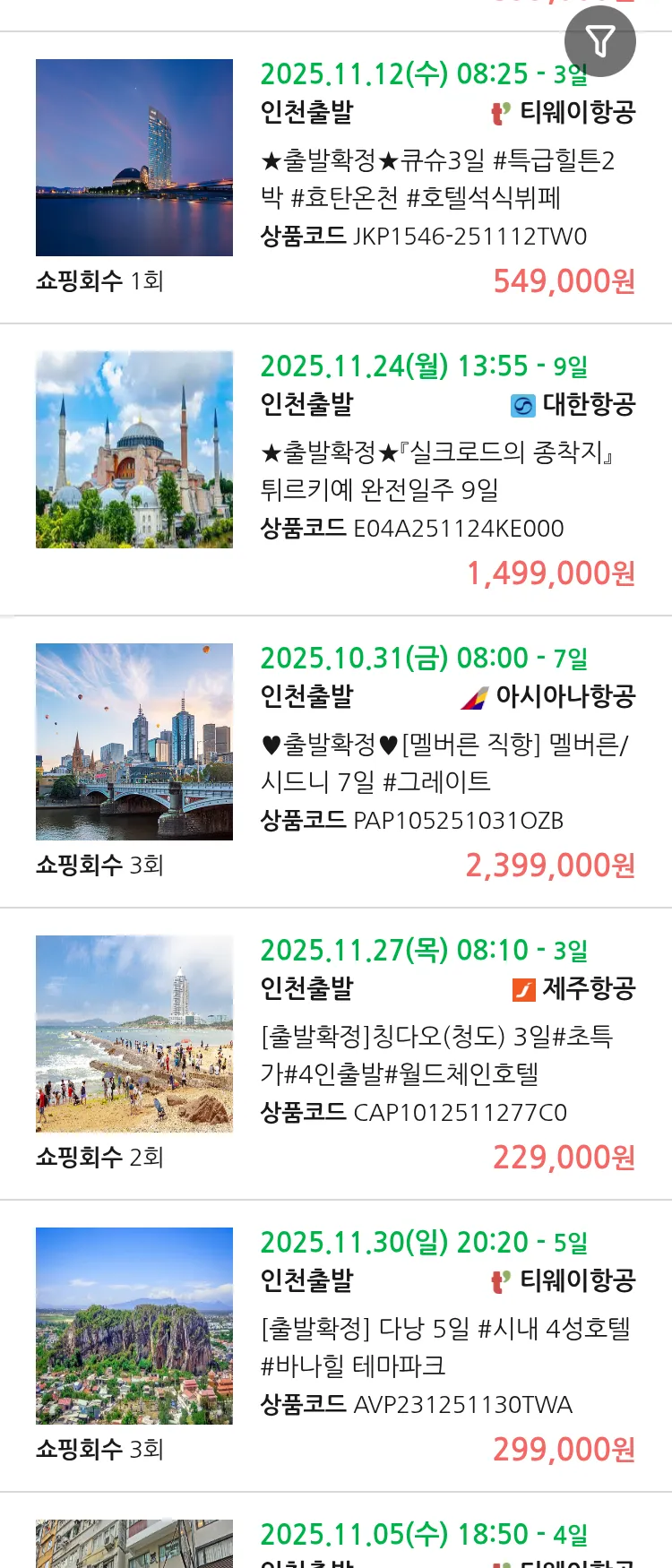
Task: Choose the Da Nang 5-day package
Action: (x=445, y=1347)
